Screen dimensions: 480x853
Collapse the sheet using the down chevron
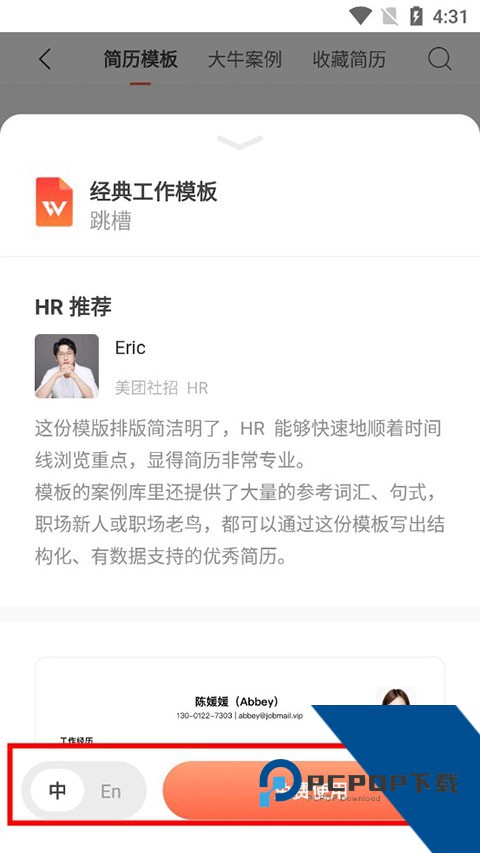pos(240,142)
